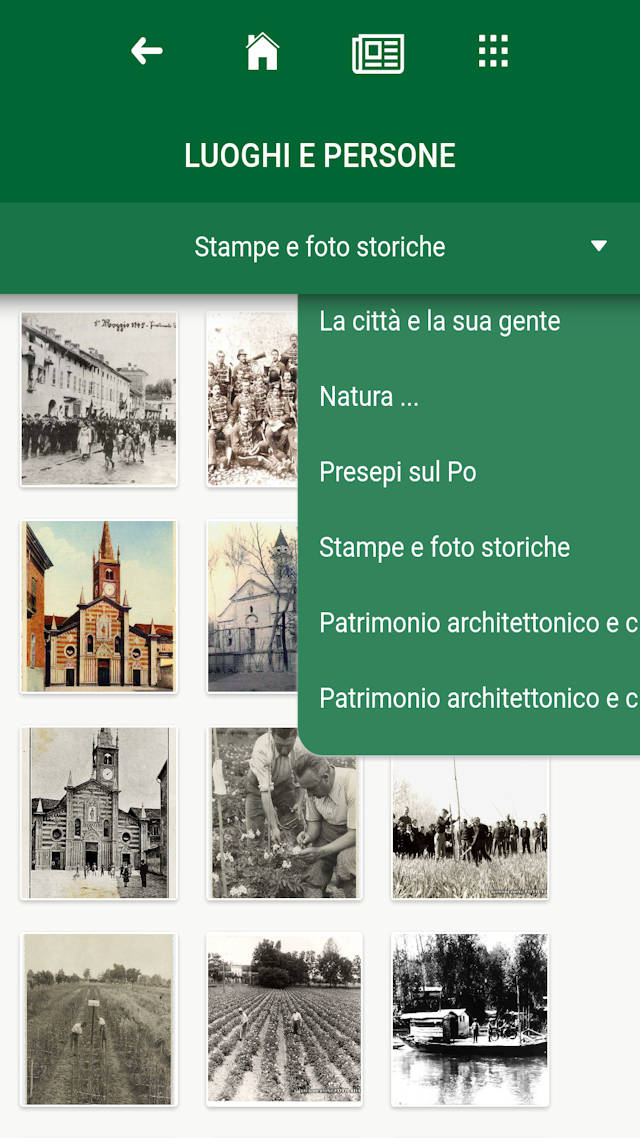Open the apps grid menu icon
Screen dimensions: 640x1138
(493, 51)
